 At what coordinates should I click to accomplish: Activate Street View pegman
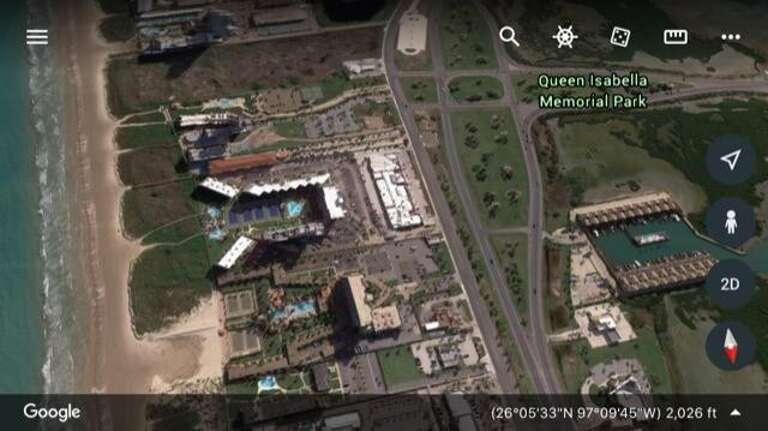730,222
